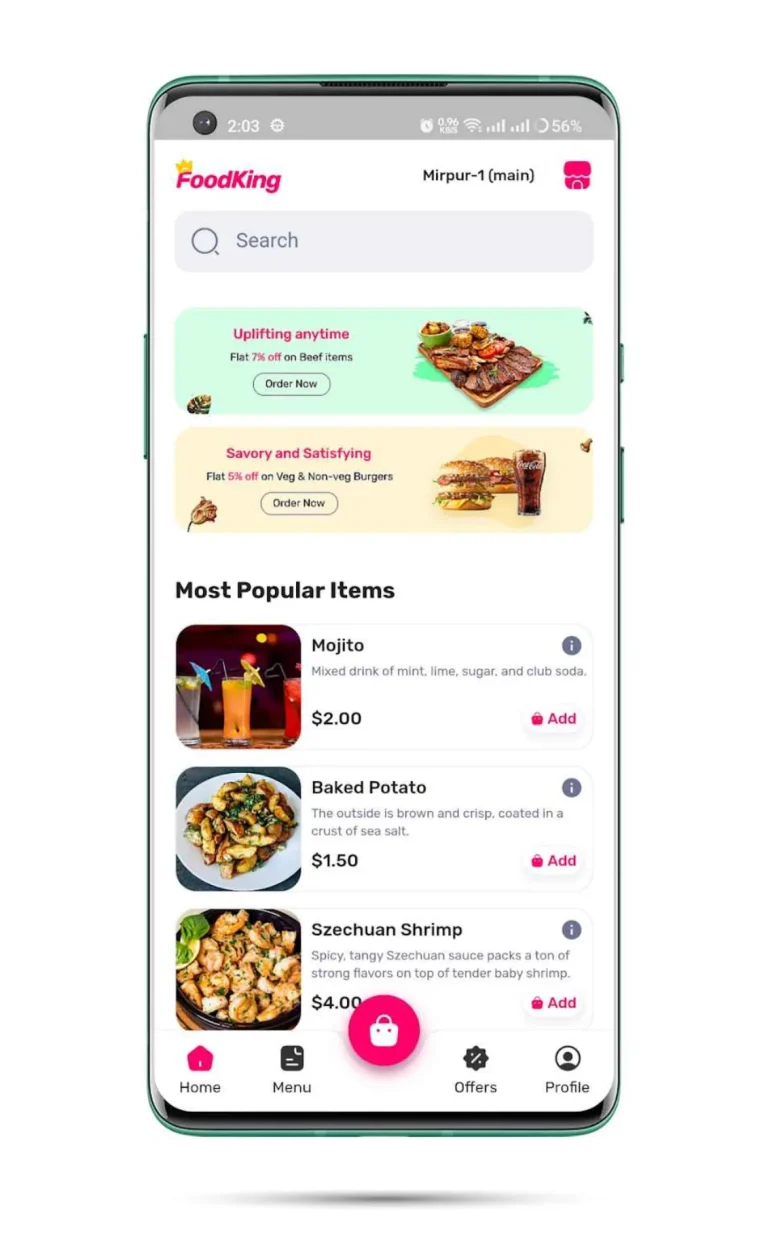Screen dimensions: 768x1245
Task: Open the Mirpur-1 (main) branch selector
Action: [478, 176]
